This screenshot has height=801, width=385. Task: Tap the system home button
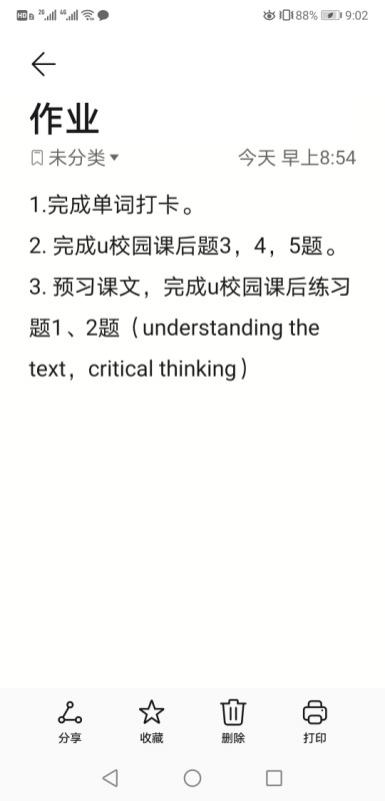192,778
